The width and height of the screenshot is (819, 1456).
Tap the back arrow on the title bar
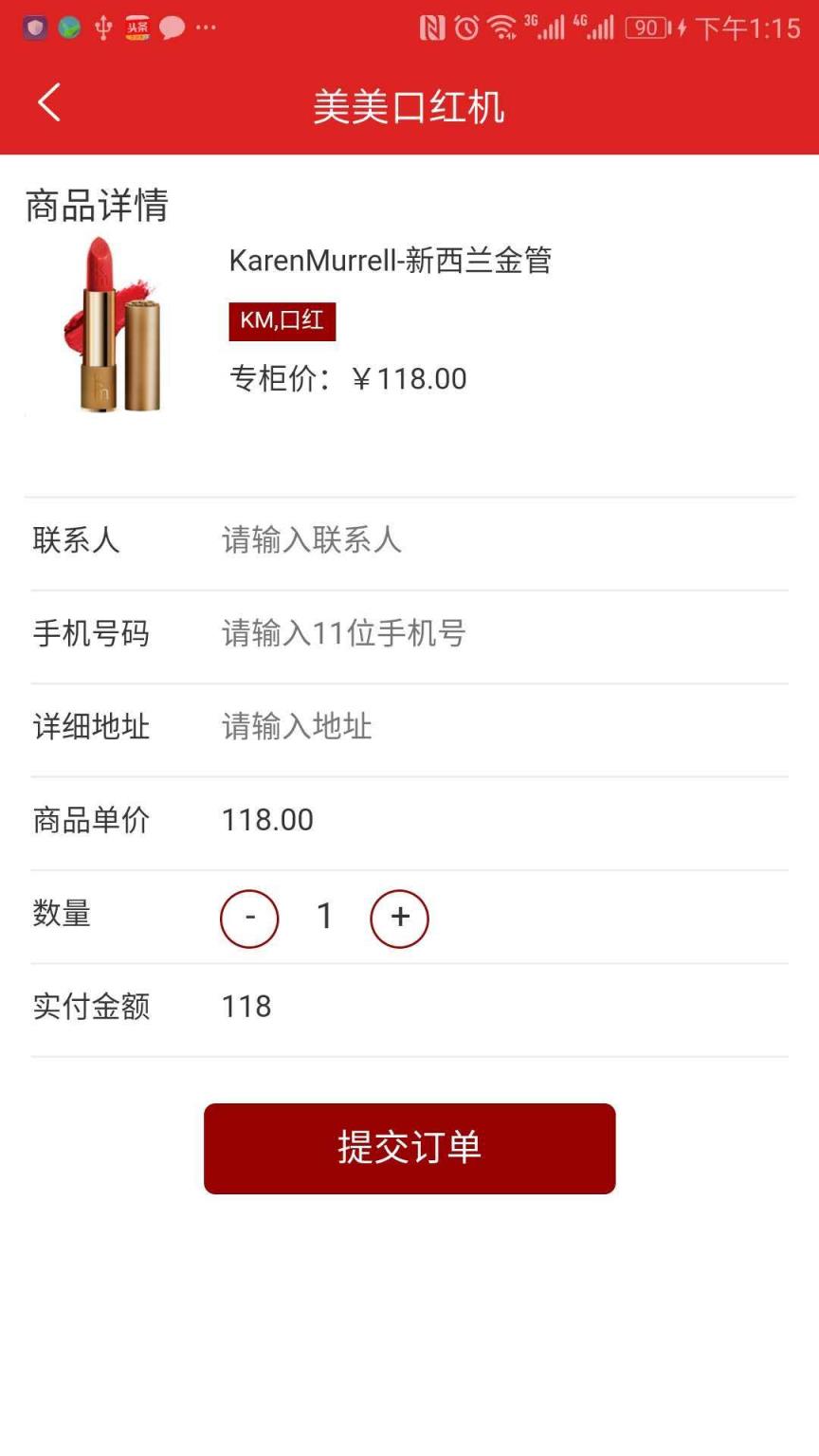[x=49, y=103]
